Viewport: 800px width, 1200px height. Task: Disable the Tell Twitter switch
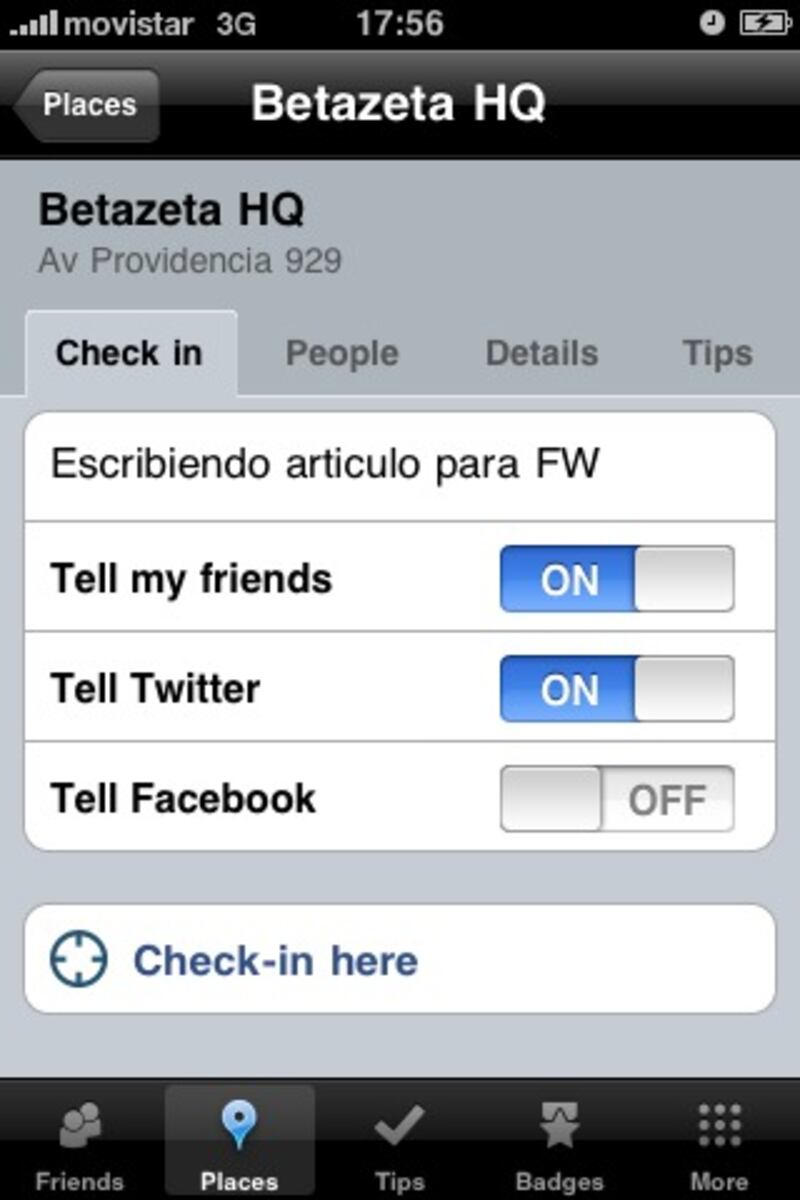tap(617, 689)
